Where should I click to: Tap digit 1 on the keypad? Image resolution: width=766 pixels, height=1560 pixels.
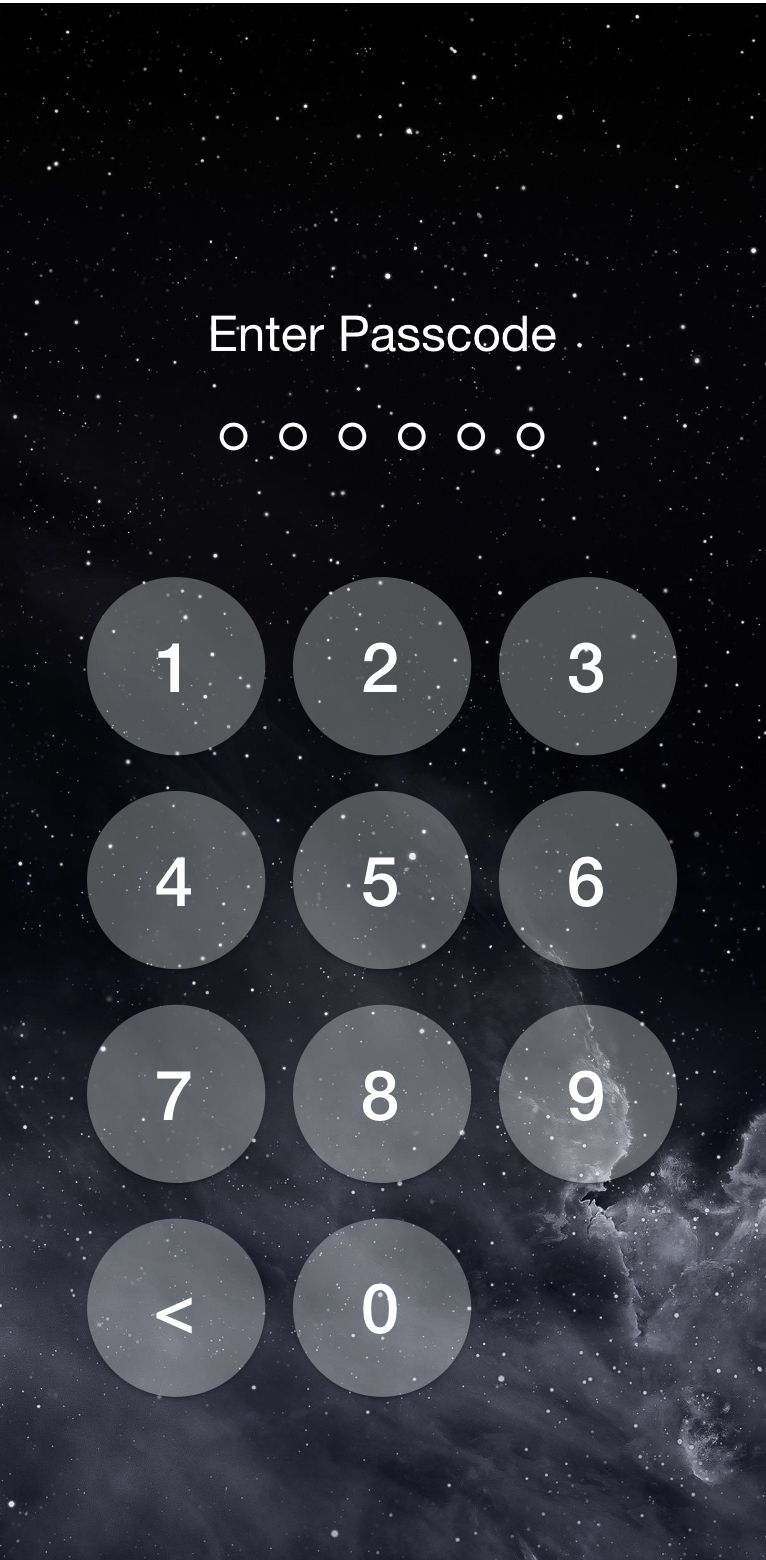(x=176, y=666)
